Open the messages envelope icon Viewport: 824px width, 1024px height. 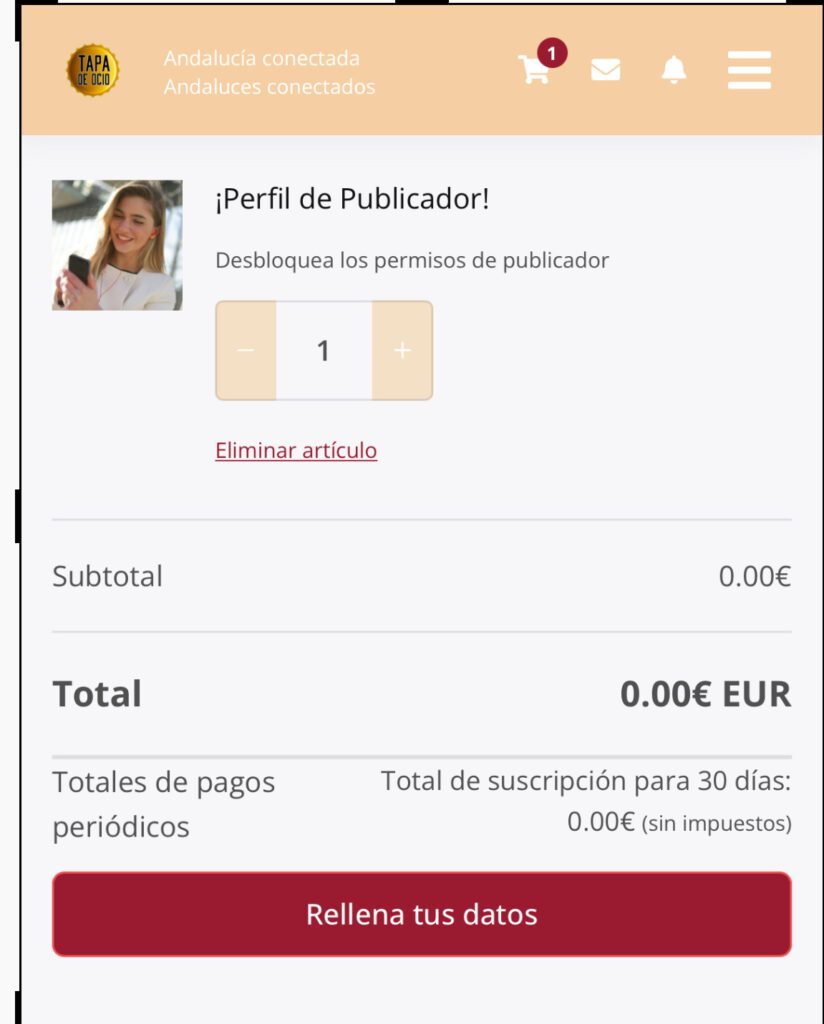click(605, 70)
